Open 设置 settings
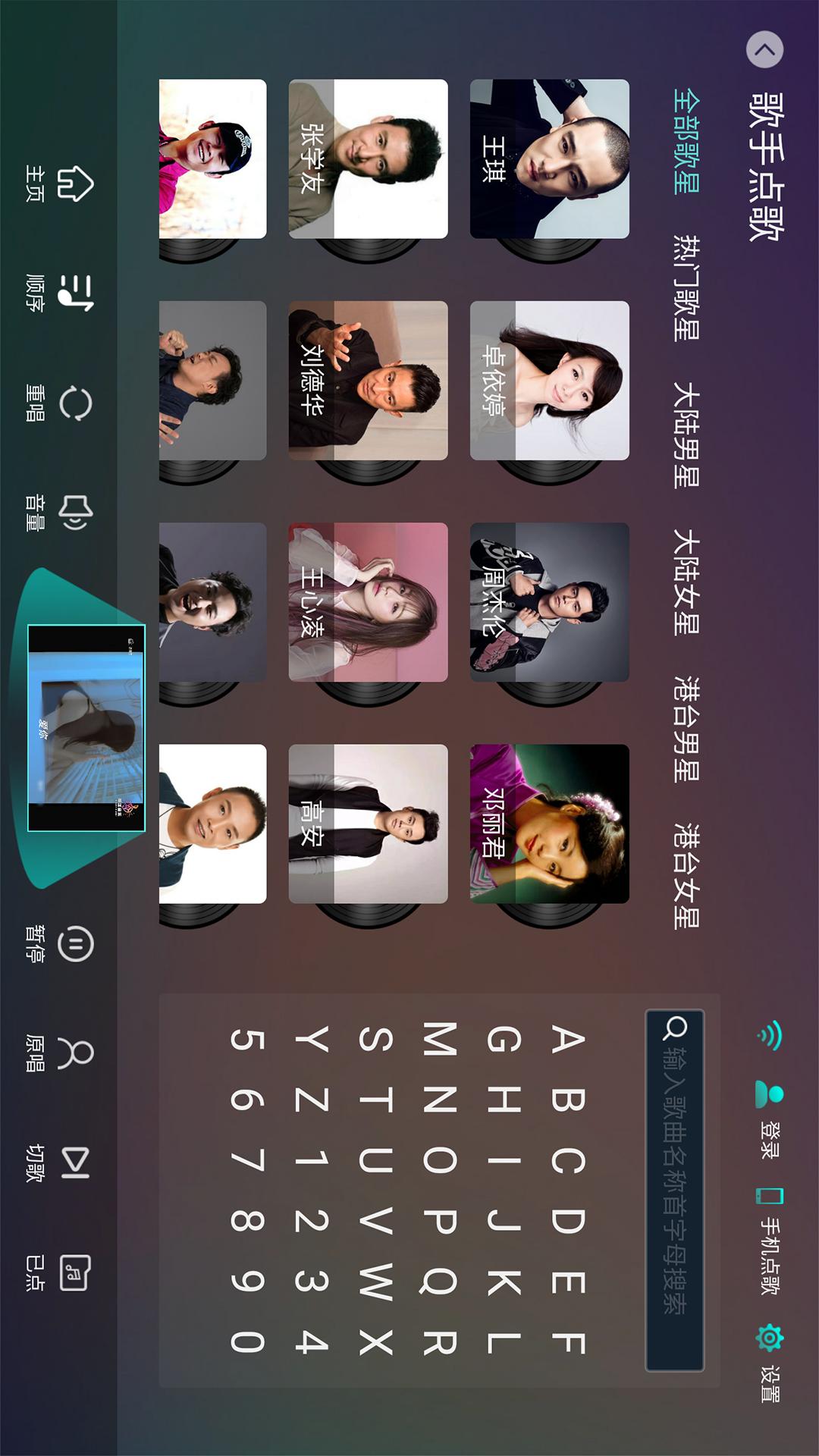 [770, 1363]
